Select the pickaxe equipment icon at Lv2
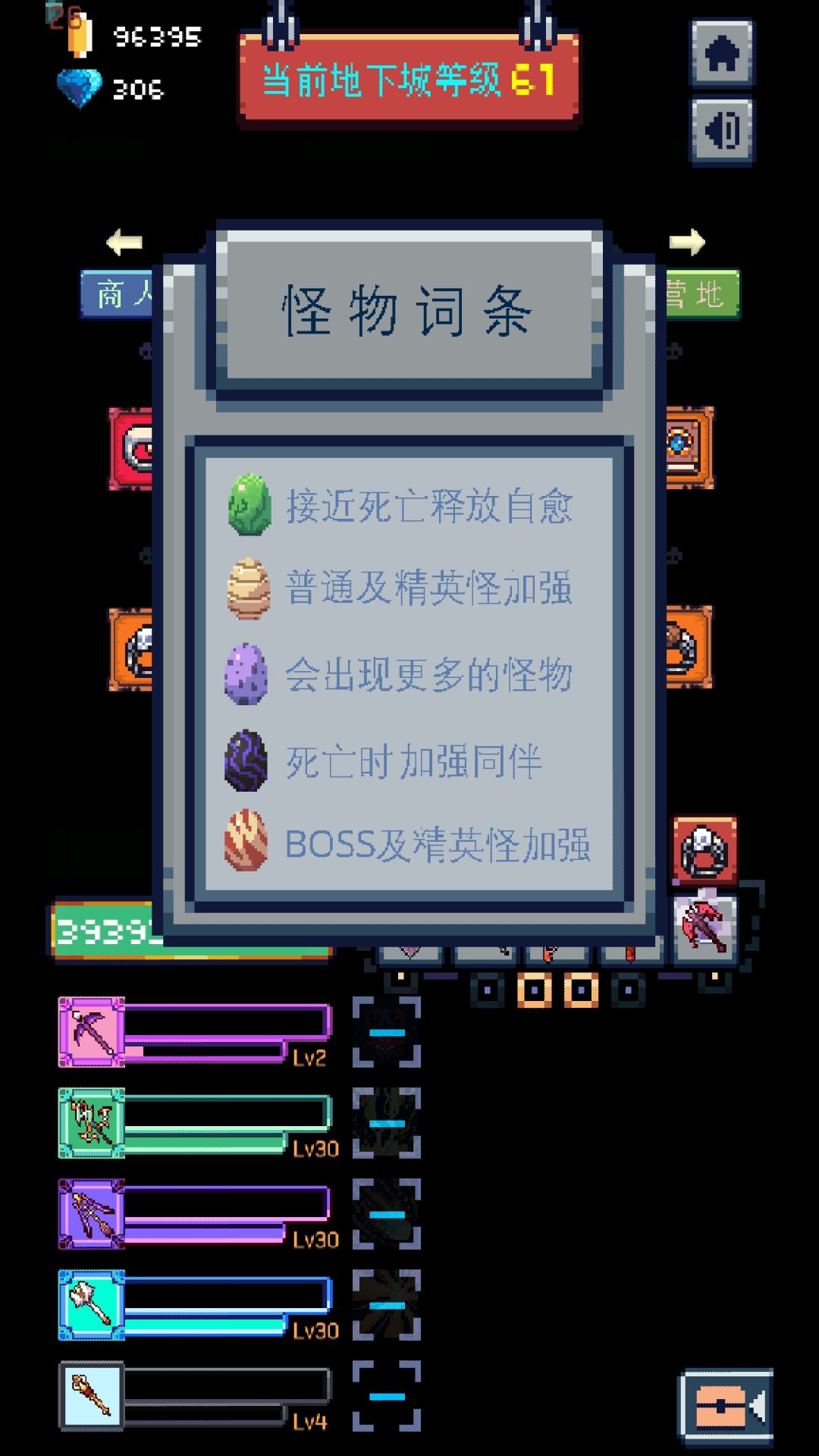The height and width of the screenshot is (1456, 819). tap(91, 1031)
